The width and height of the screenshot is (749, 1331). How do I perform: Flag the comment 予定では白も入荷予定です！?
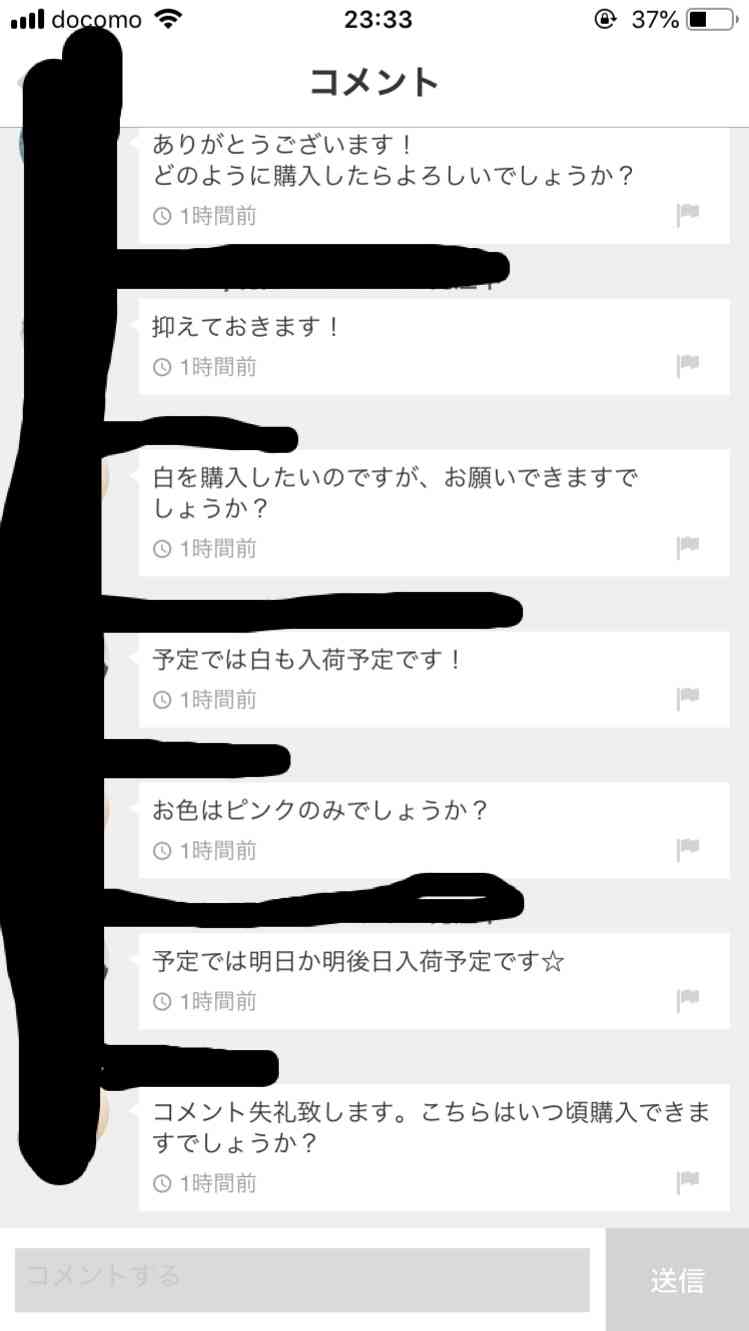pos(687,698)
